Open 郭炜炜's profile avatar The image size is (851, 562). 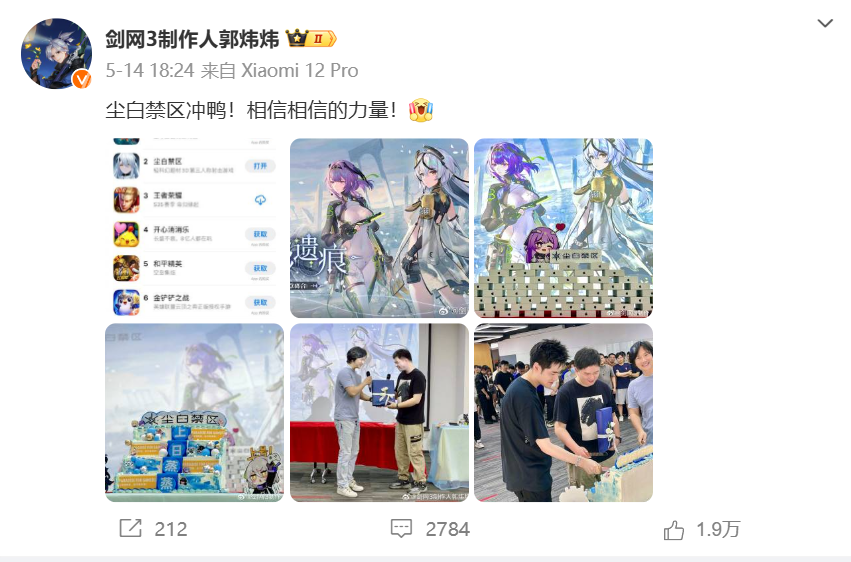pos(57,53)
